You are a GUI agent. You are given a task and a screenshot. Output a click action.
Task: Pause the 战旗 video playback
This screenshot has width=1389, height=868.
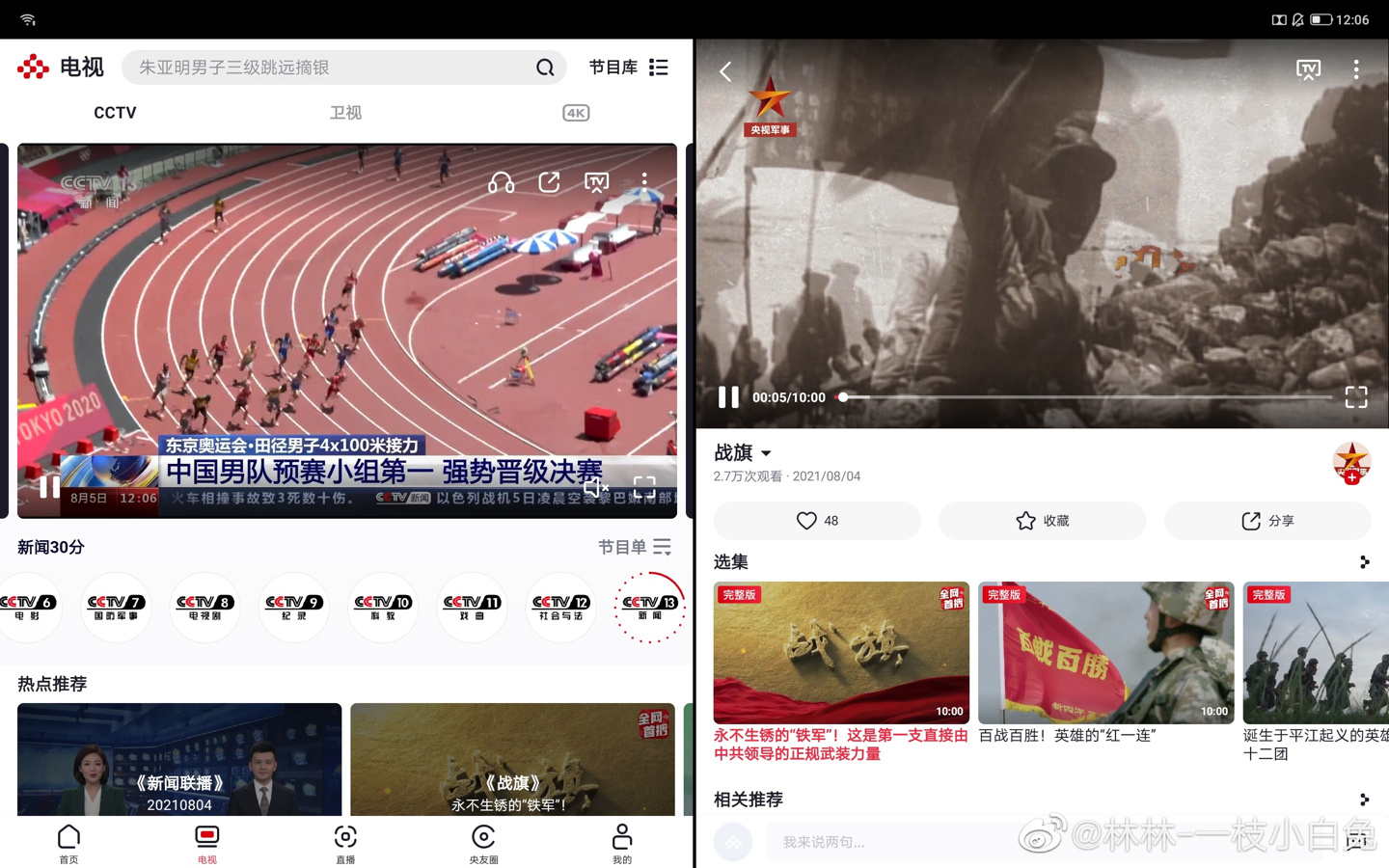tap(728, 397)
